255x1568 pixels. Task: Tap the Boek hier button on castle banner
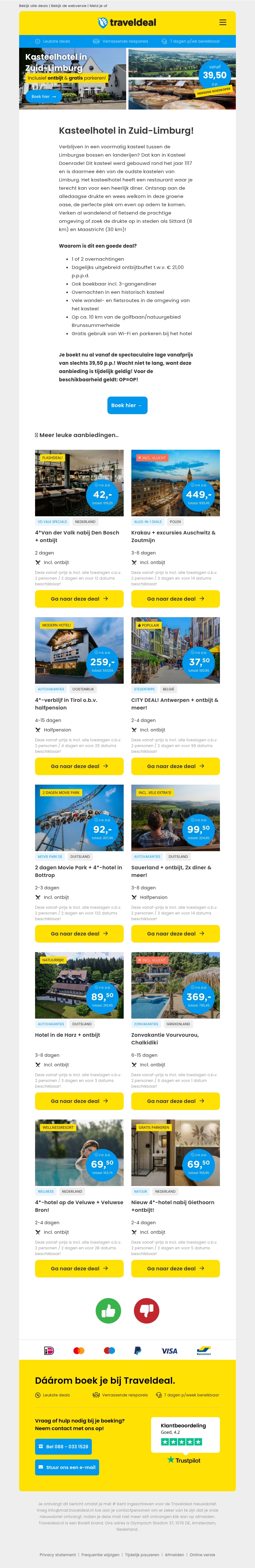(43, 96)
